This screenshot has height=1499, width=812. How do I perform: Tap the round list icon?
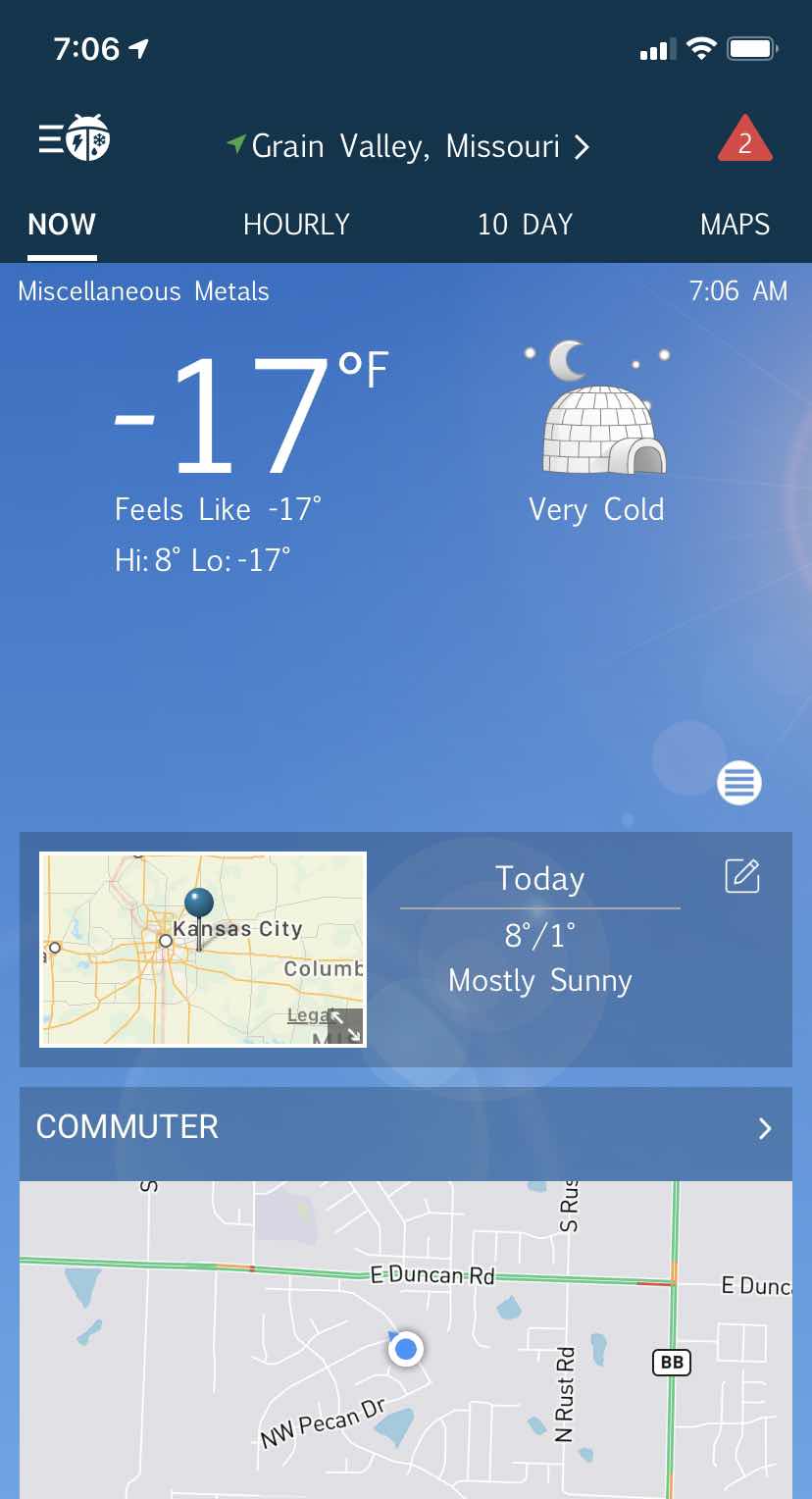pyautogui.click(x=738, y=783)
